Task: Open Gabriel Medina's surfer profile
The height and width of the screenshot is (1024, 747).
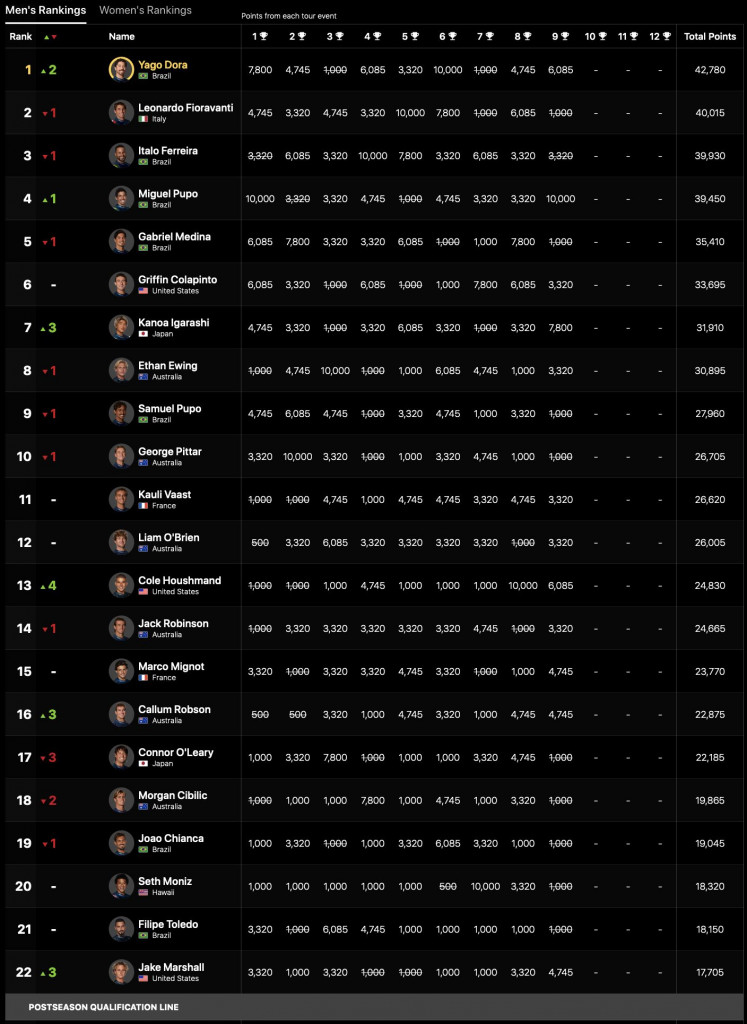Action: coord(174,236)
